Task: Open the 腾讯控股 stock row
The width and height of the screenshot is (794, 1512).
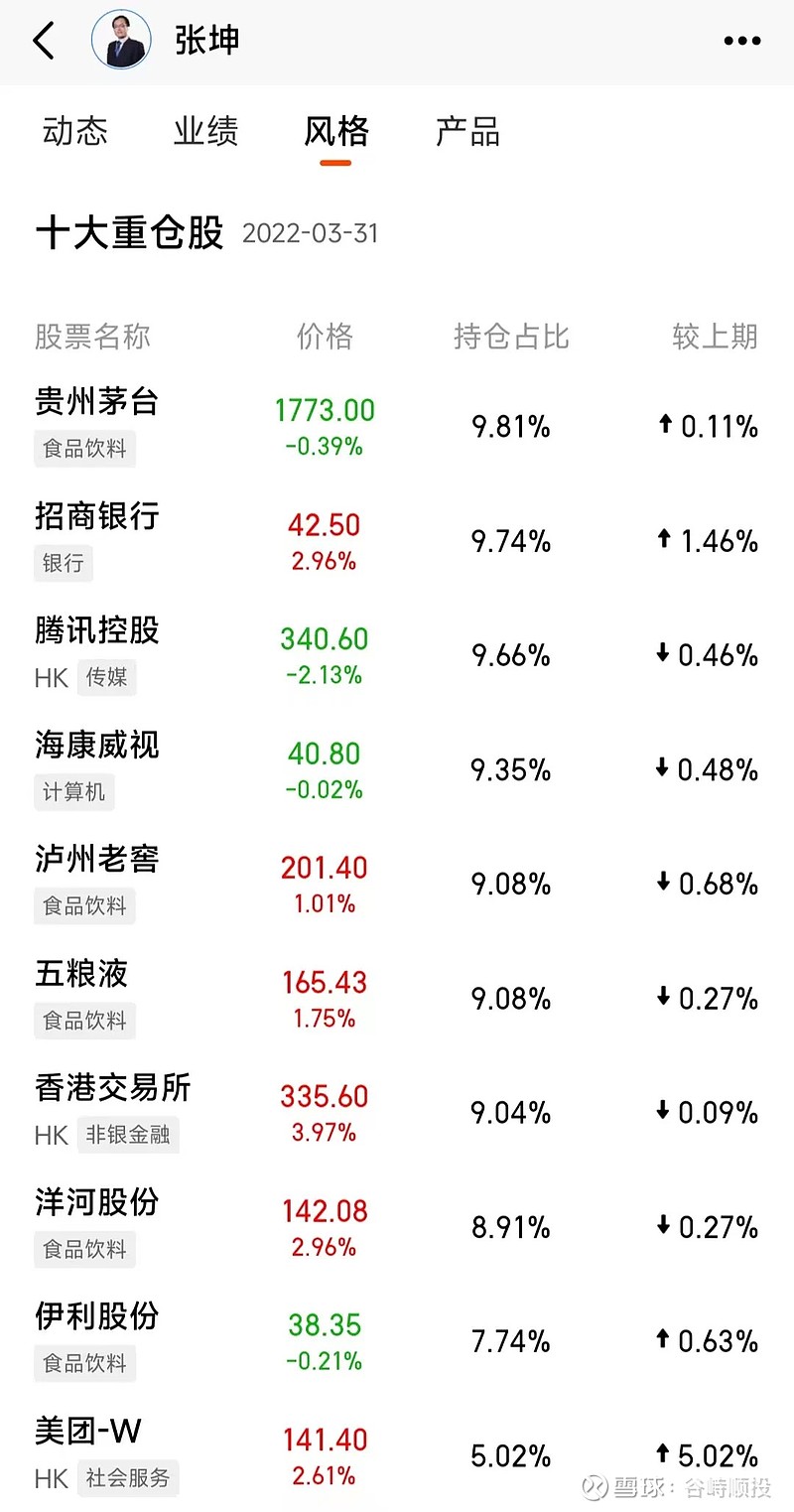Action: [x=397, y=654]
